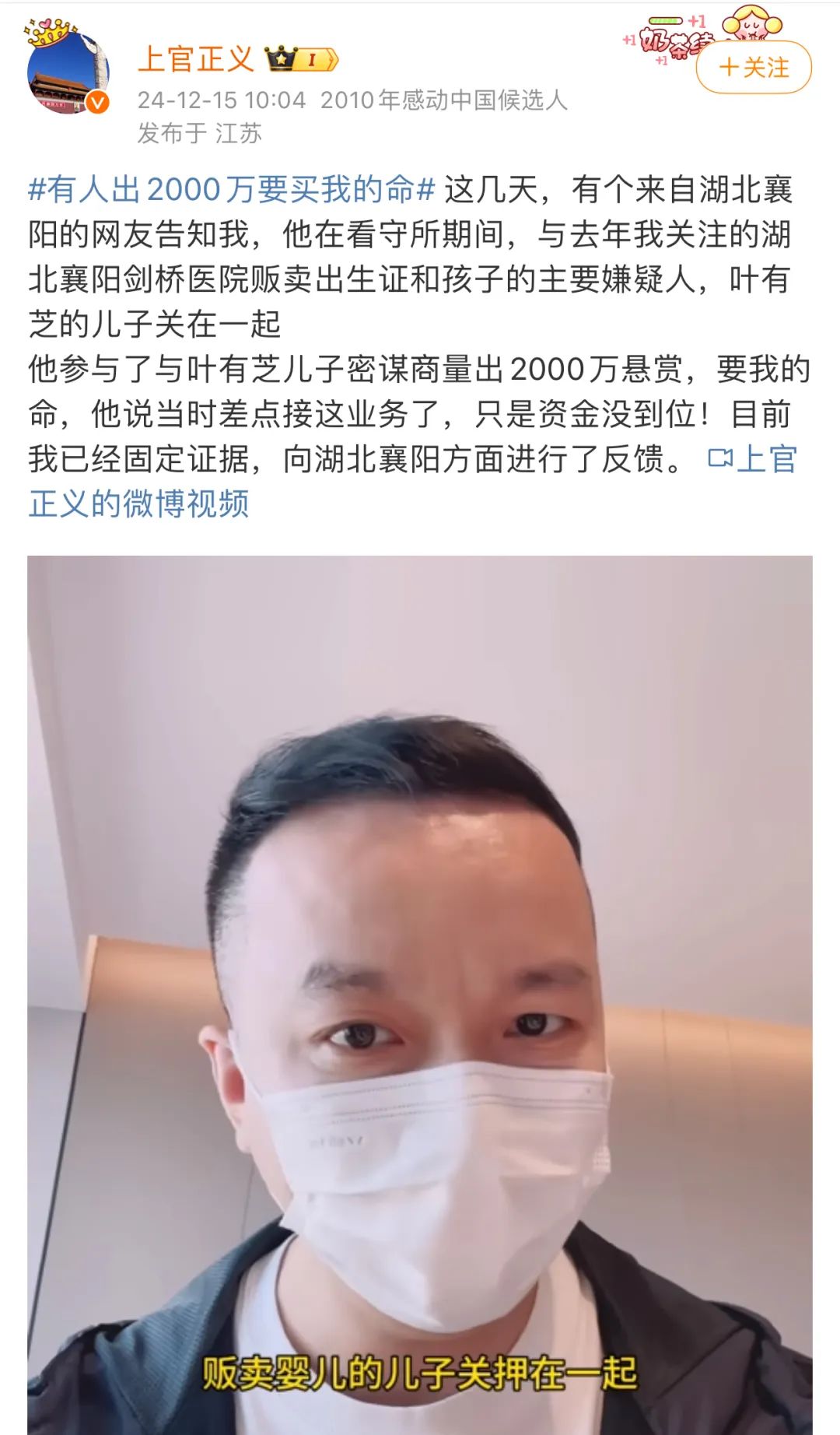Viewport: 840px width, 1435px height.
Task: Open 上官正义's profile avatar
Action: pos(68,74)
